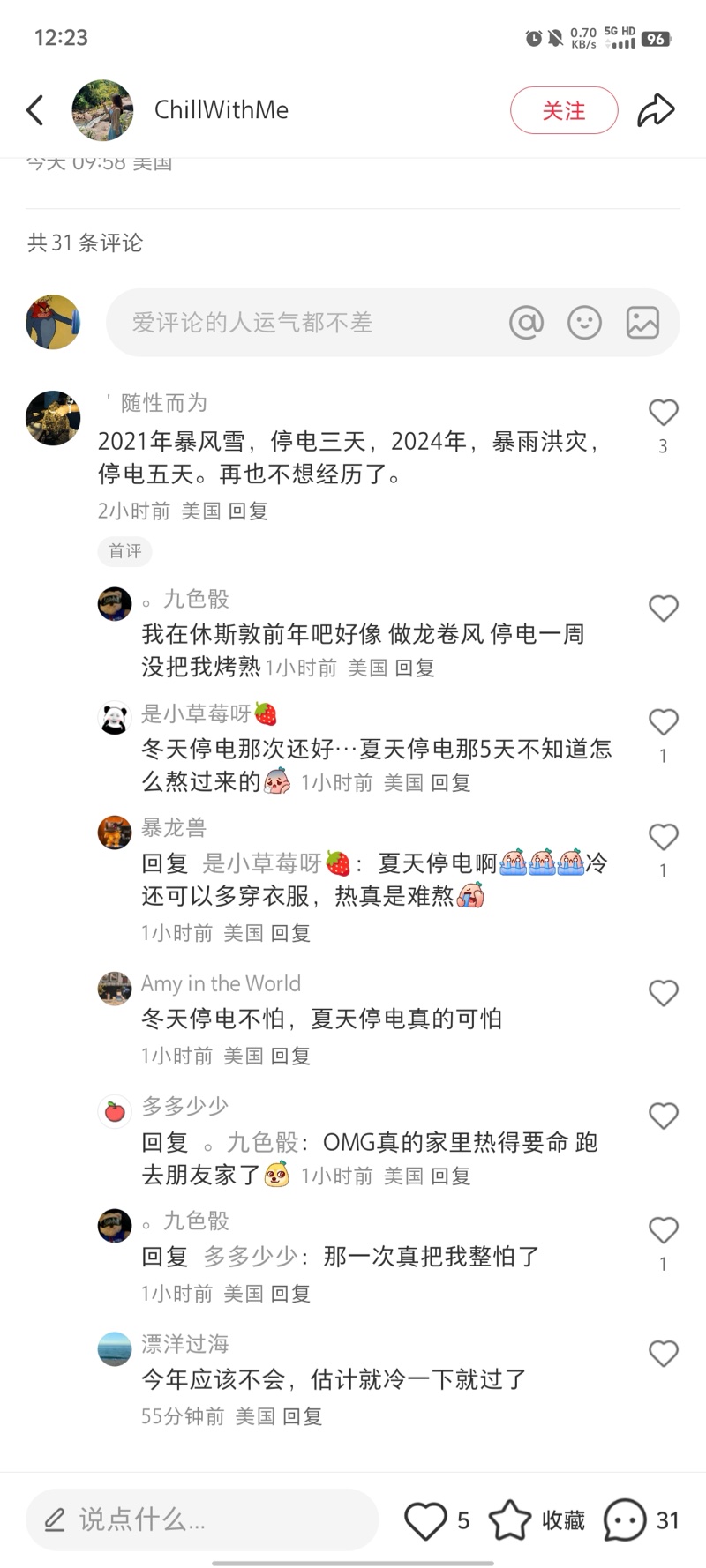Mention someone with the @ icon
706x1568 pixels.
pos(526,323)
